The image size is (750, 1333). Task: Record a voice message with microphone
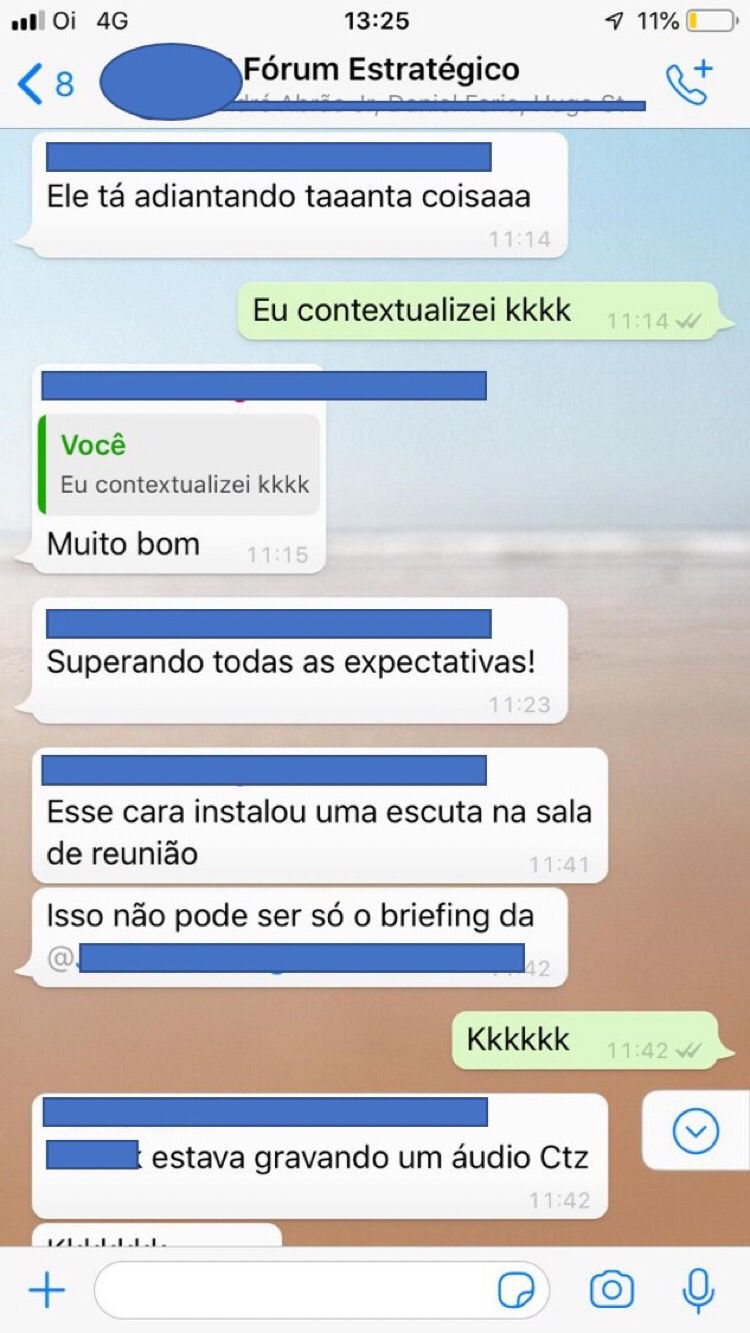click(x=698, y=1290)
